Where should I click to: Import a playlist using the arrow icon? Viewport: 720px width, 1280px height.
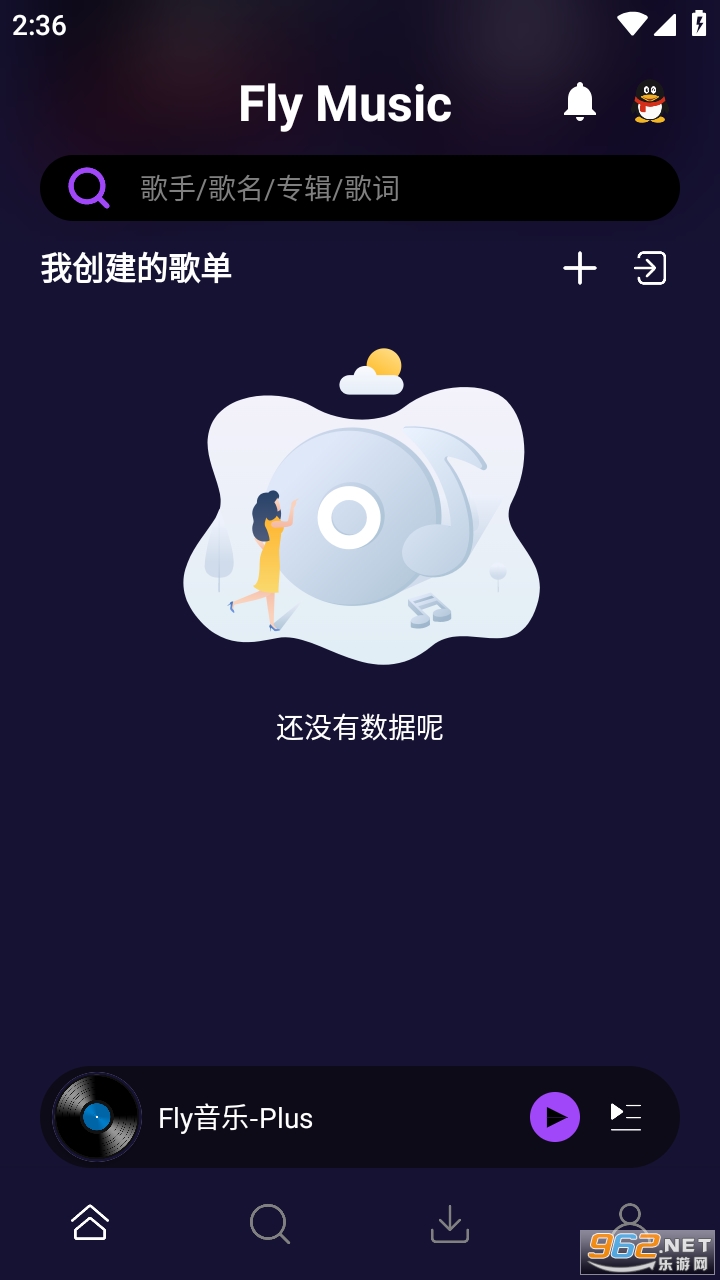click(x=650, y=268)
